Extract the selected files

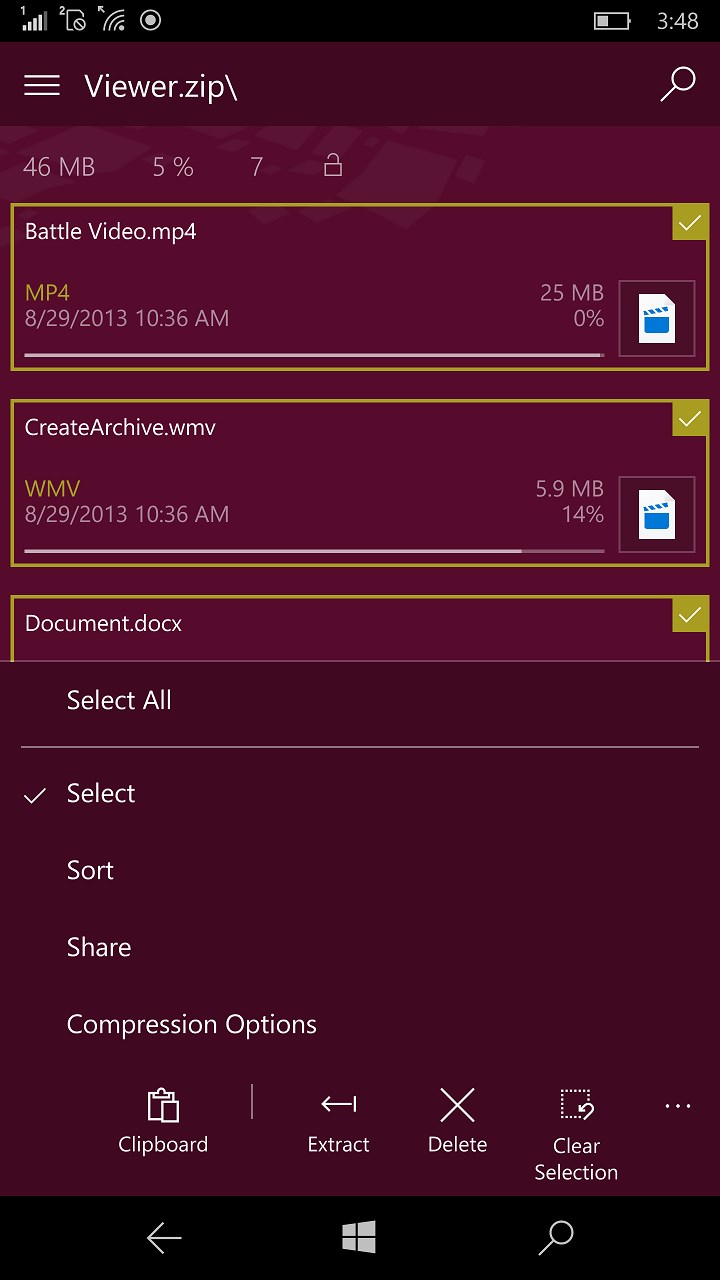click(338, 1121)
